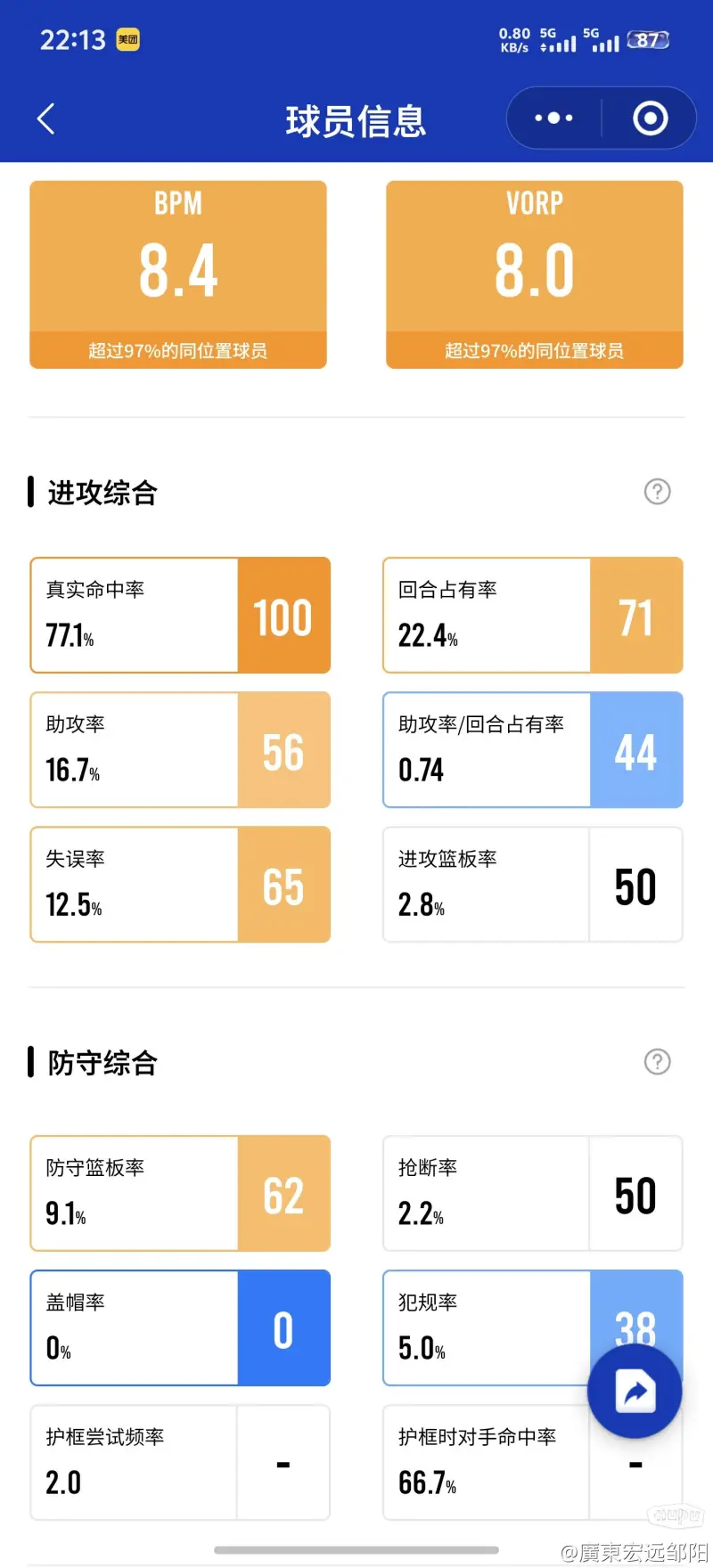Screen dimensions: 713x1568
Task: Open the mini program three-dot menu
Action: pos(553,118)
